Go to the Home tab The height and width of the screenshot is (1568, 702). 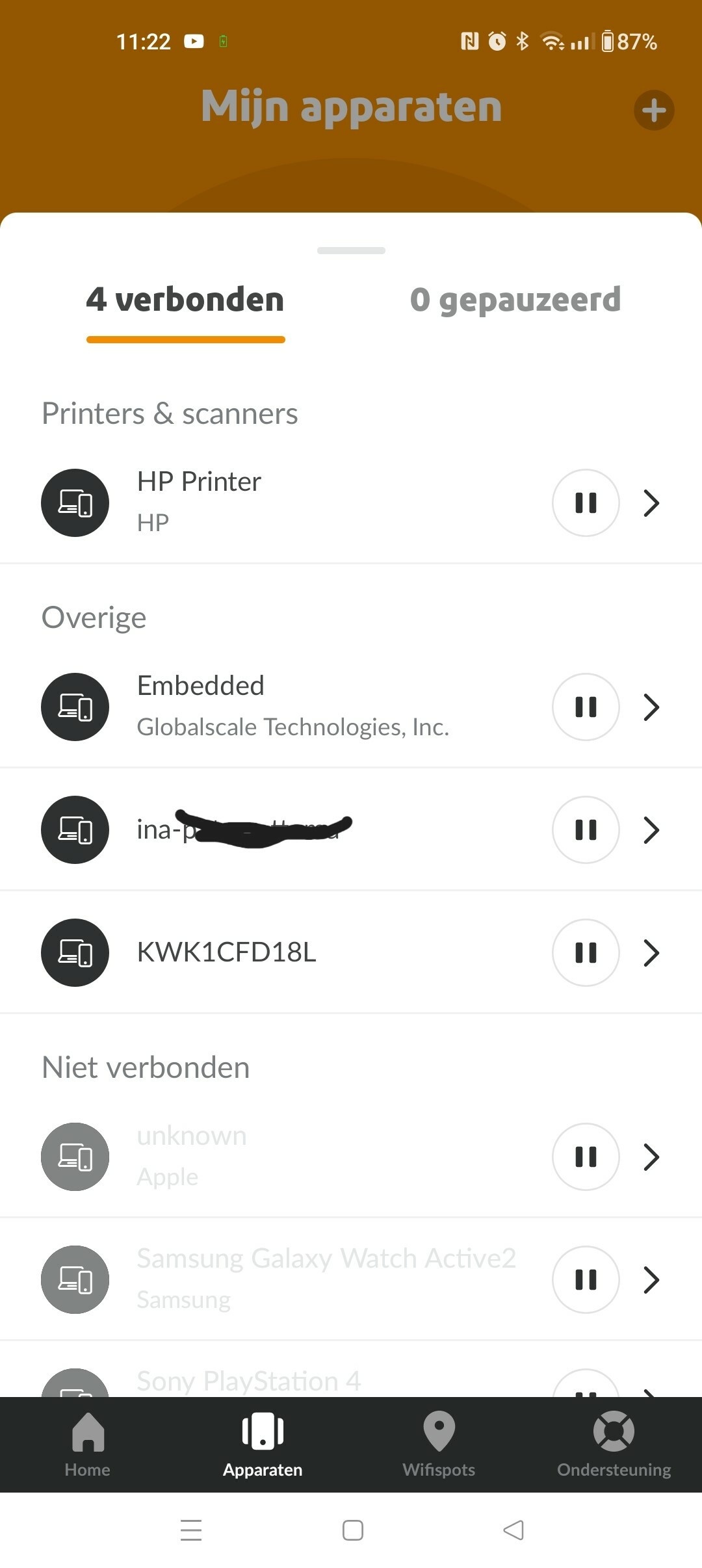(88, 1444)
